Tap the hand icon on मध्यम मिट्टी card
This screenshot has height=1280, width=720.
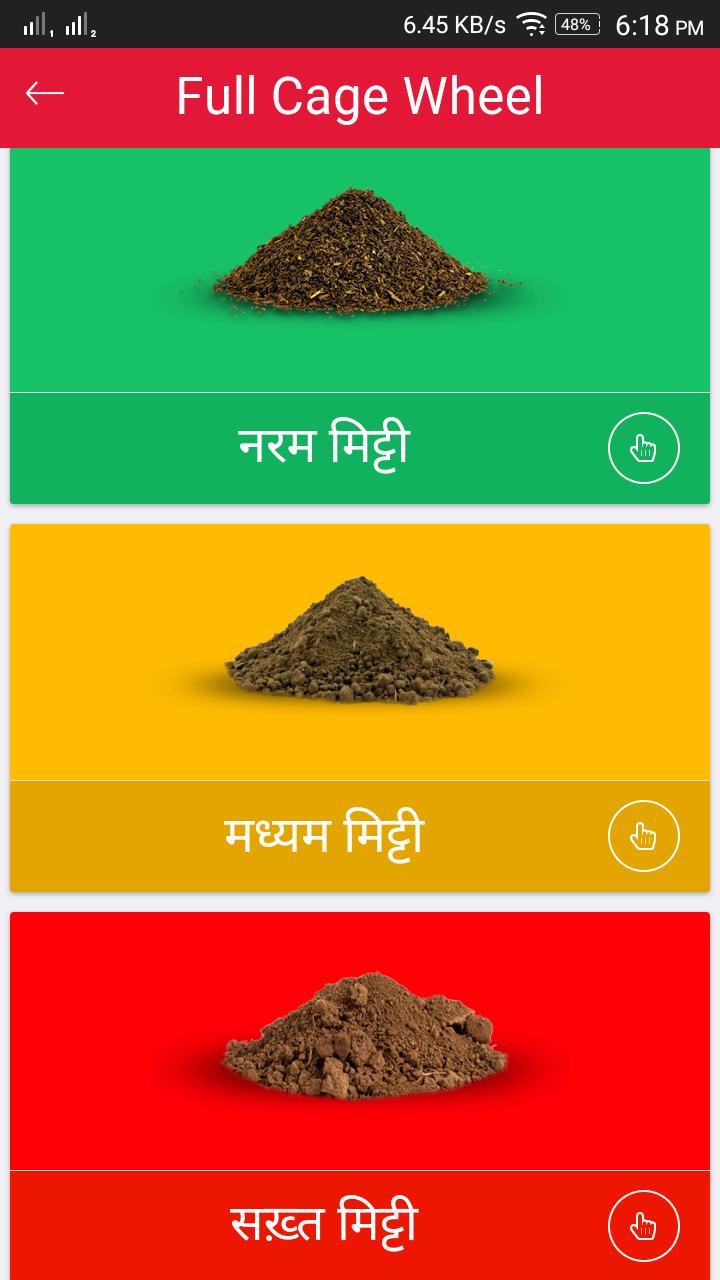643,836
